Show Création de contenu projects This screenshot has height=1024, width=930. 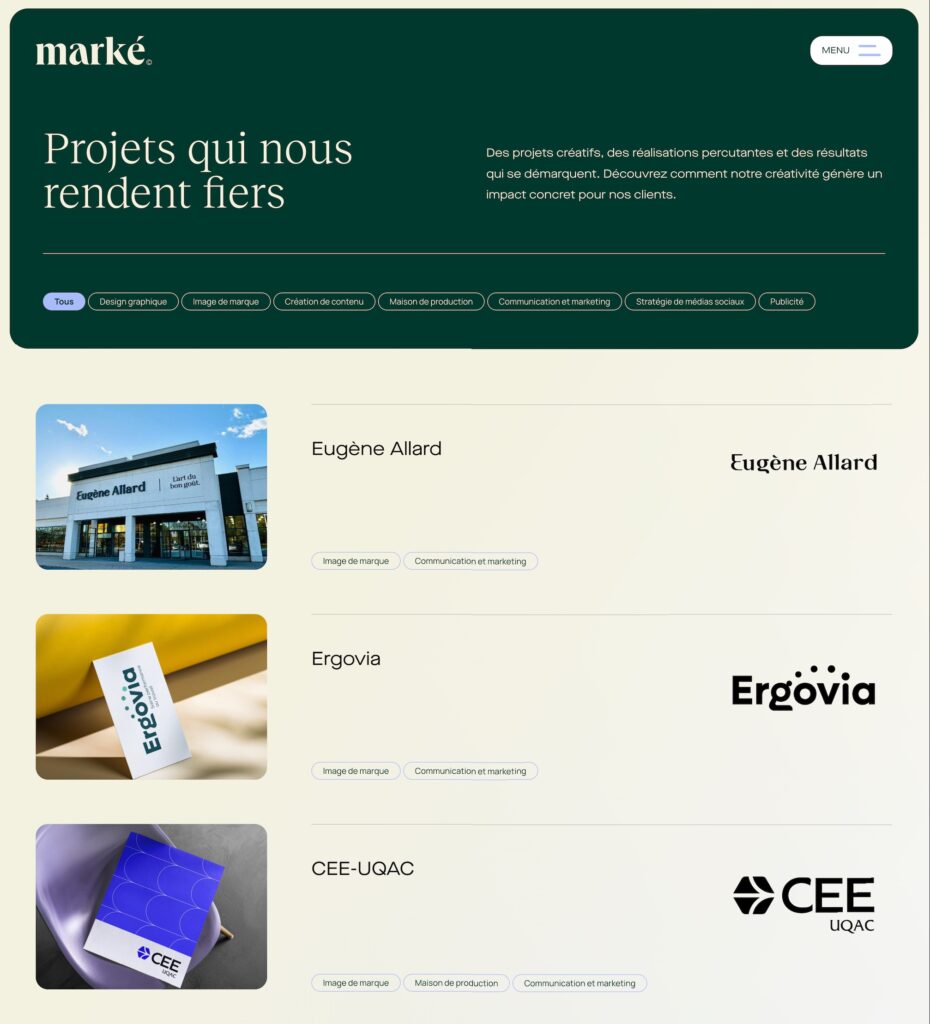click(x=324, y=301)
